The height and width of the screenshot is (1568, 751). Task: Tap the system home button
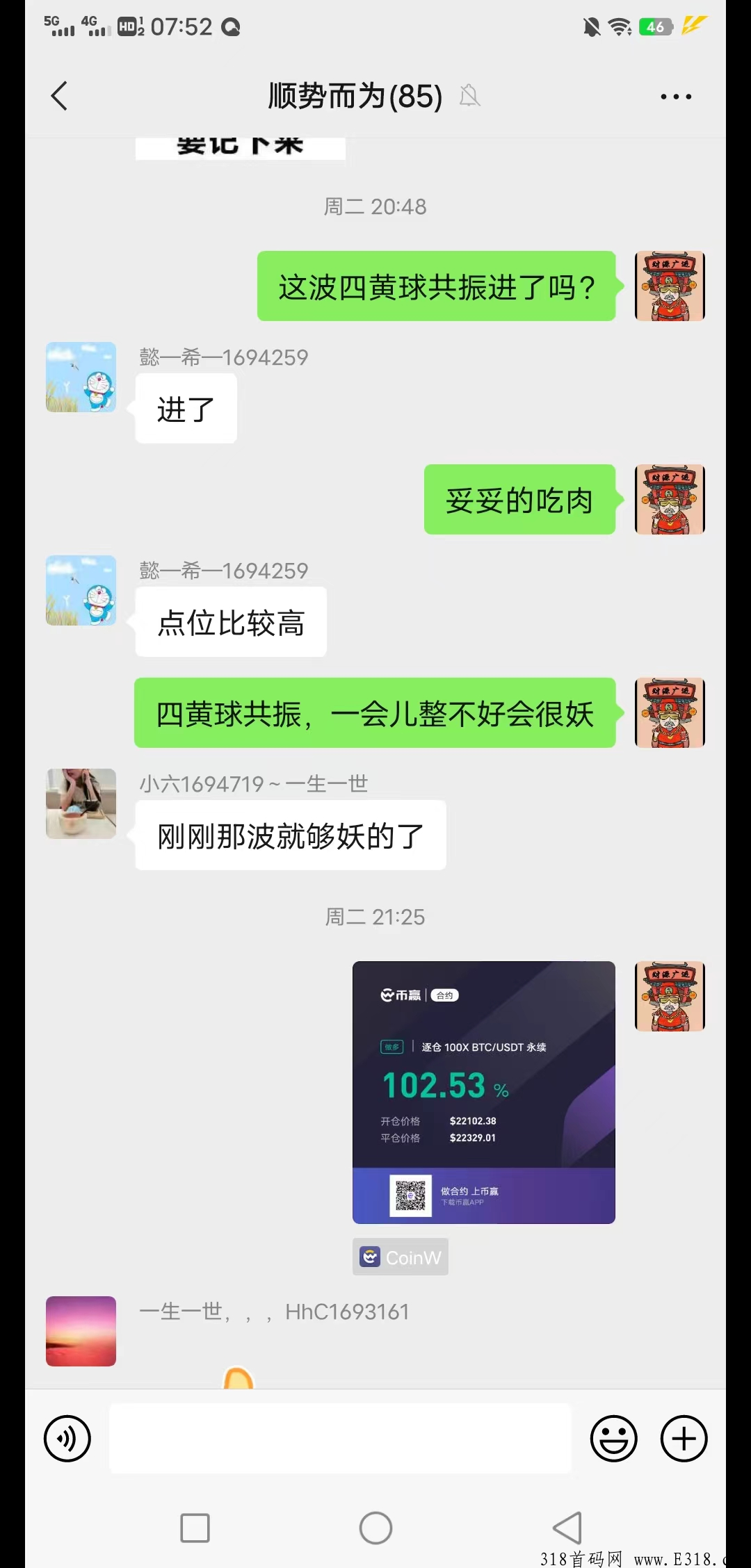coord(375,1528)
